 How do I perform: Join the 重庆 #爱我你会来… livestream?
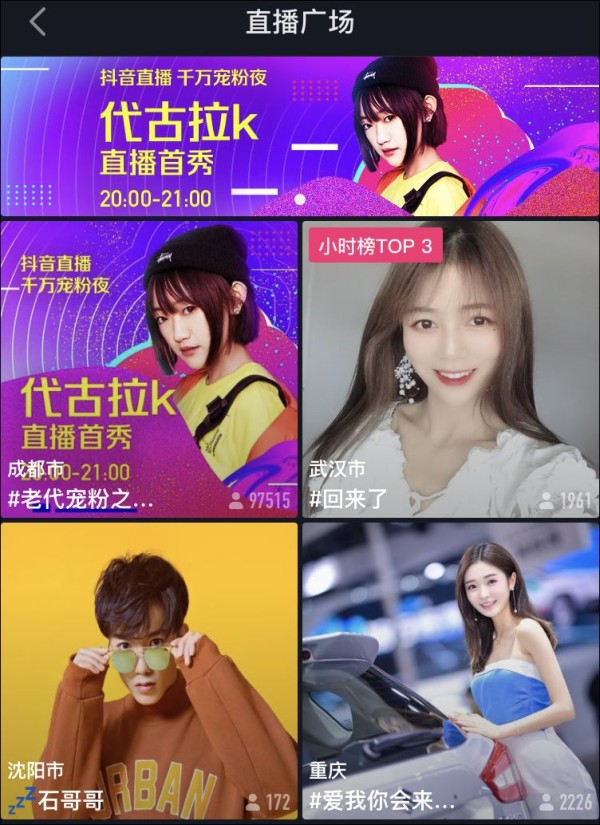tap(450, 670)
